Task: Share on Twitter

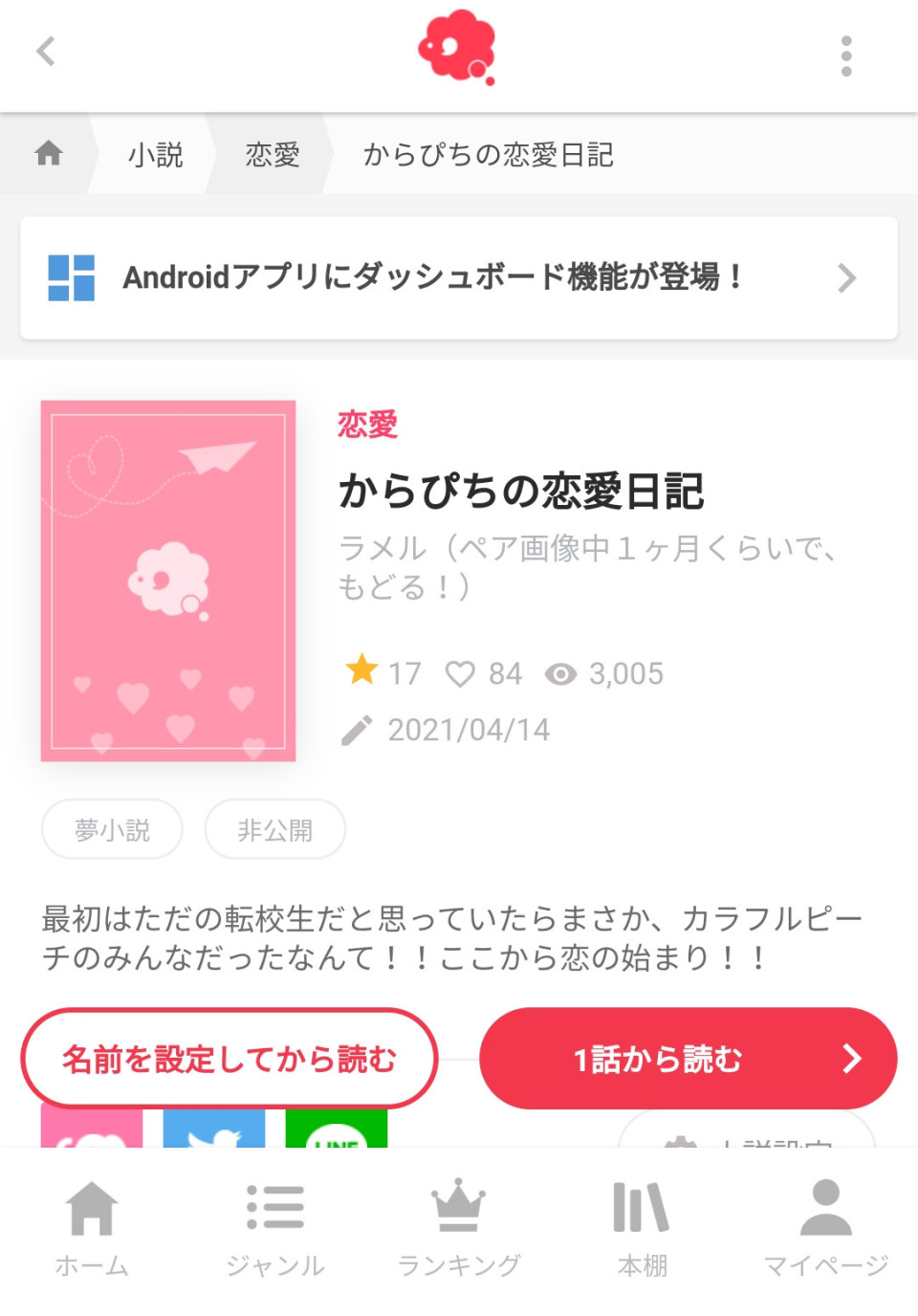Action: coord(214,1130)
